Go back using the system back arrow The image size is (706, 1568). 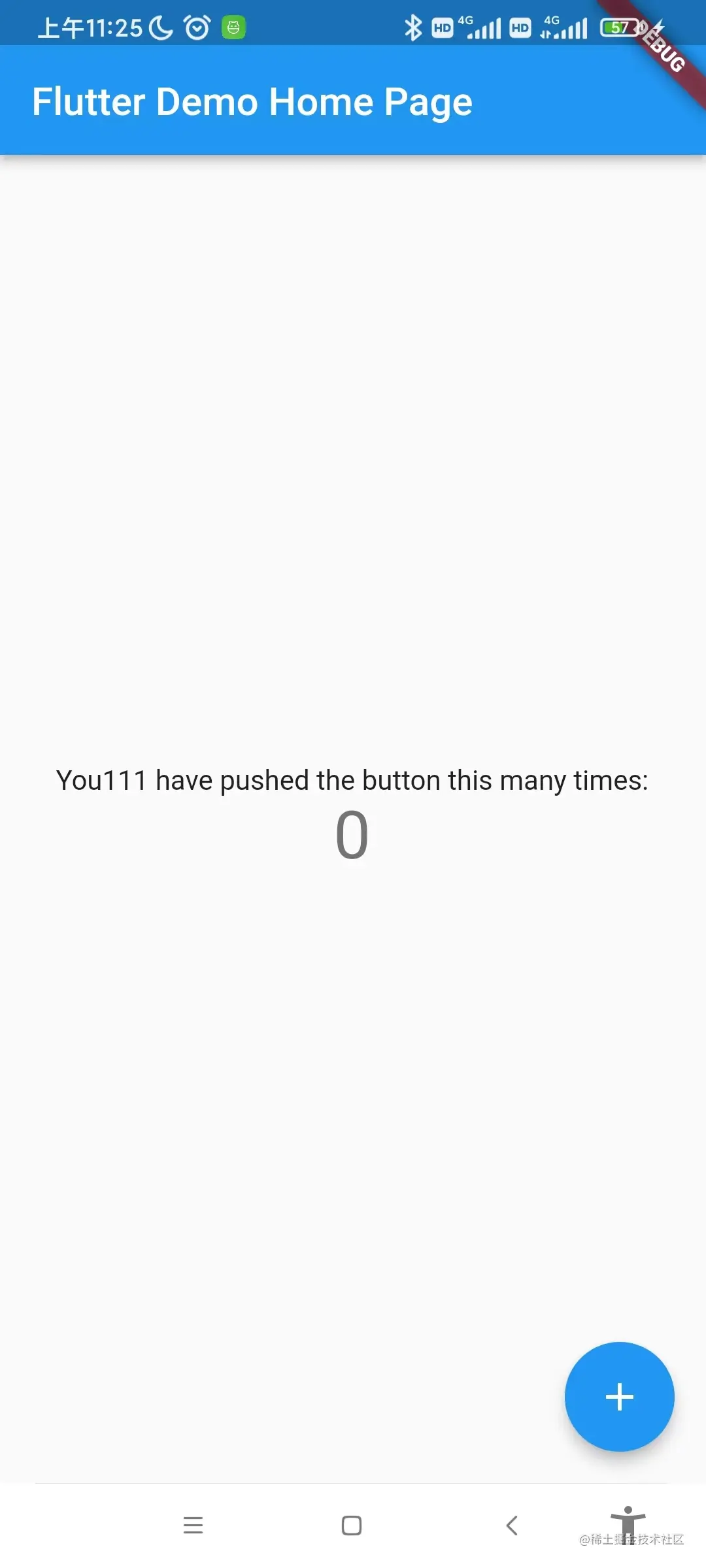point(512,1526)
